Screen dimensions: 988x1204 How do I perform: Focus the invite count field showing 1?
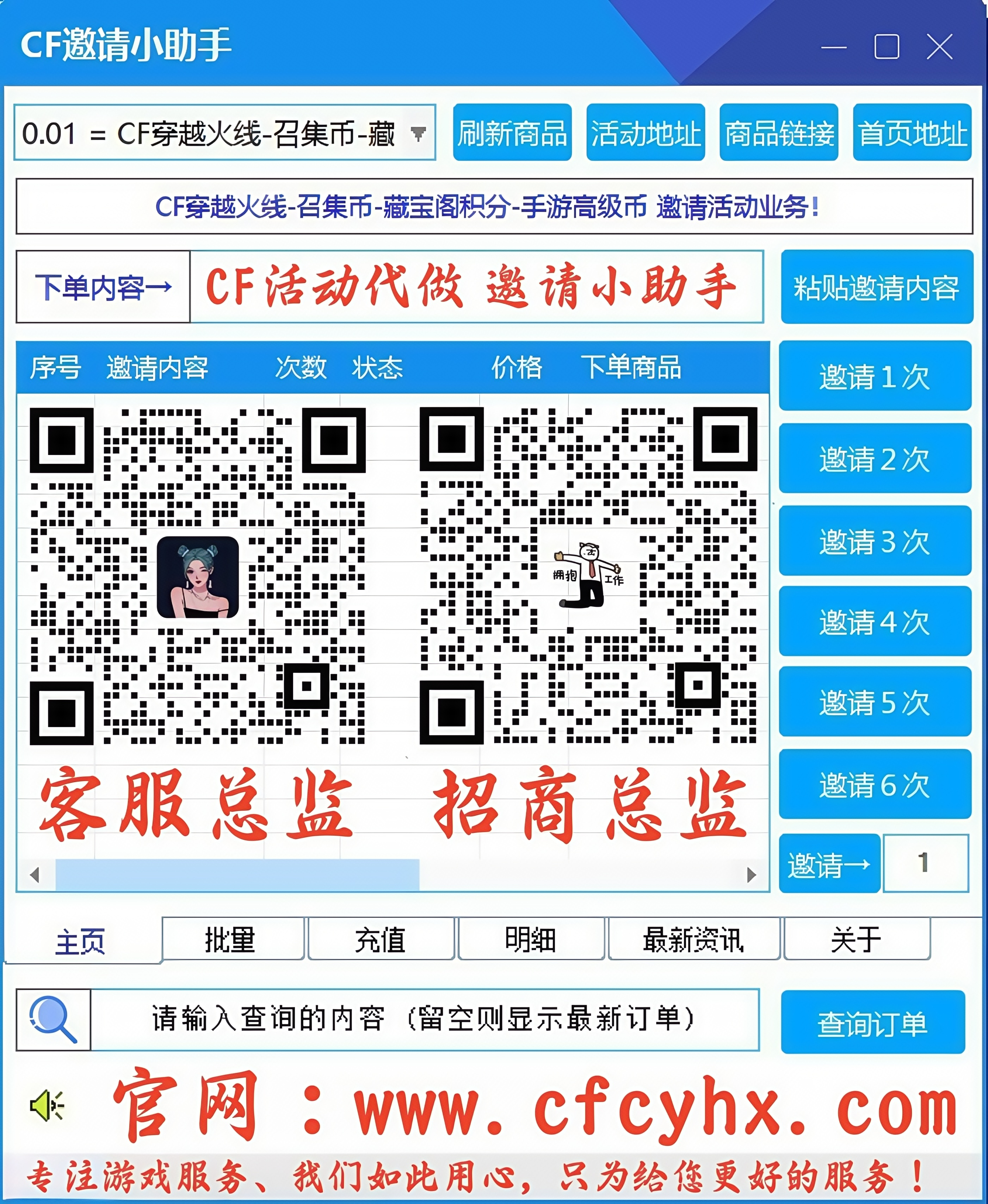[925, 863]
